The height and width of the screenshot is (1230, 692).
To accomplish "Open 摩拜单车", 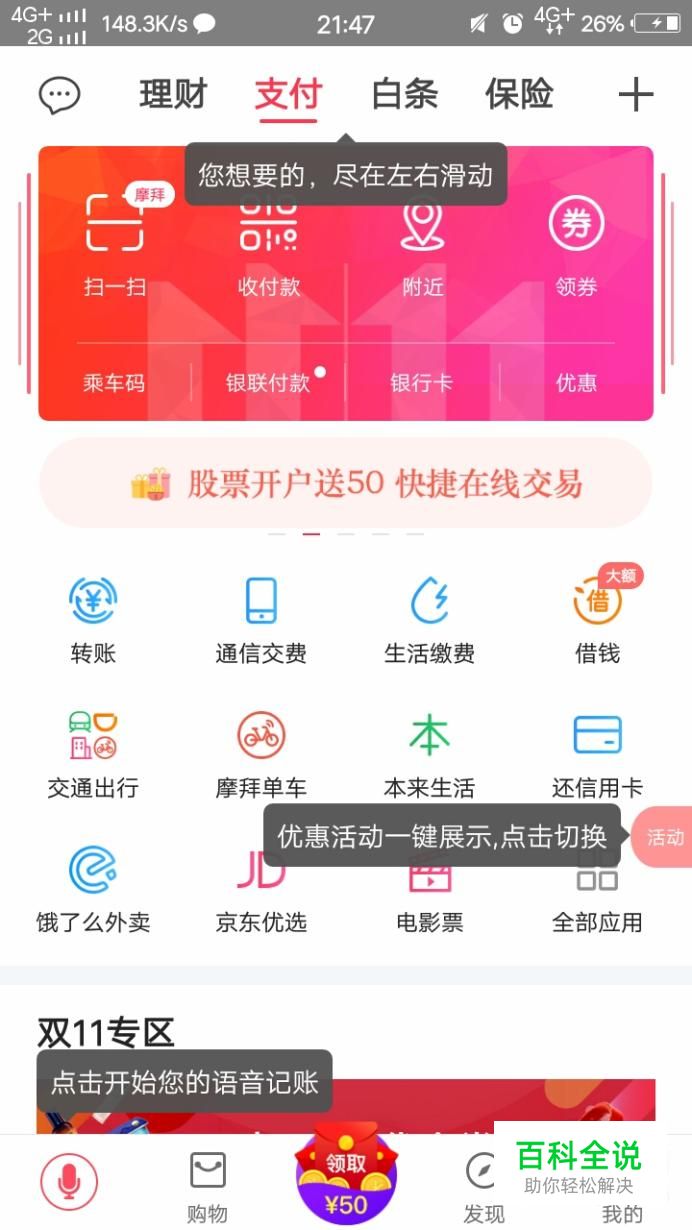I will click(x=261, y=754).
